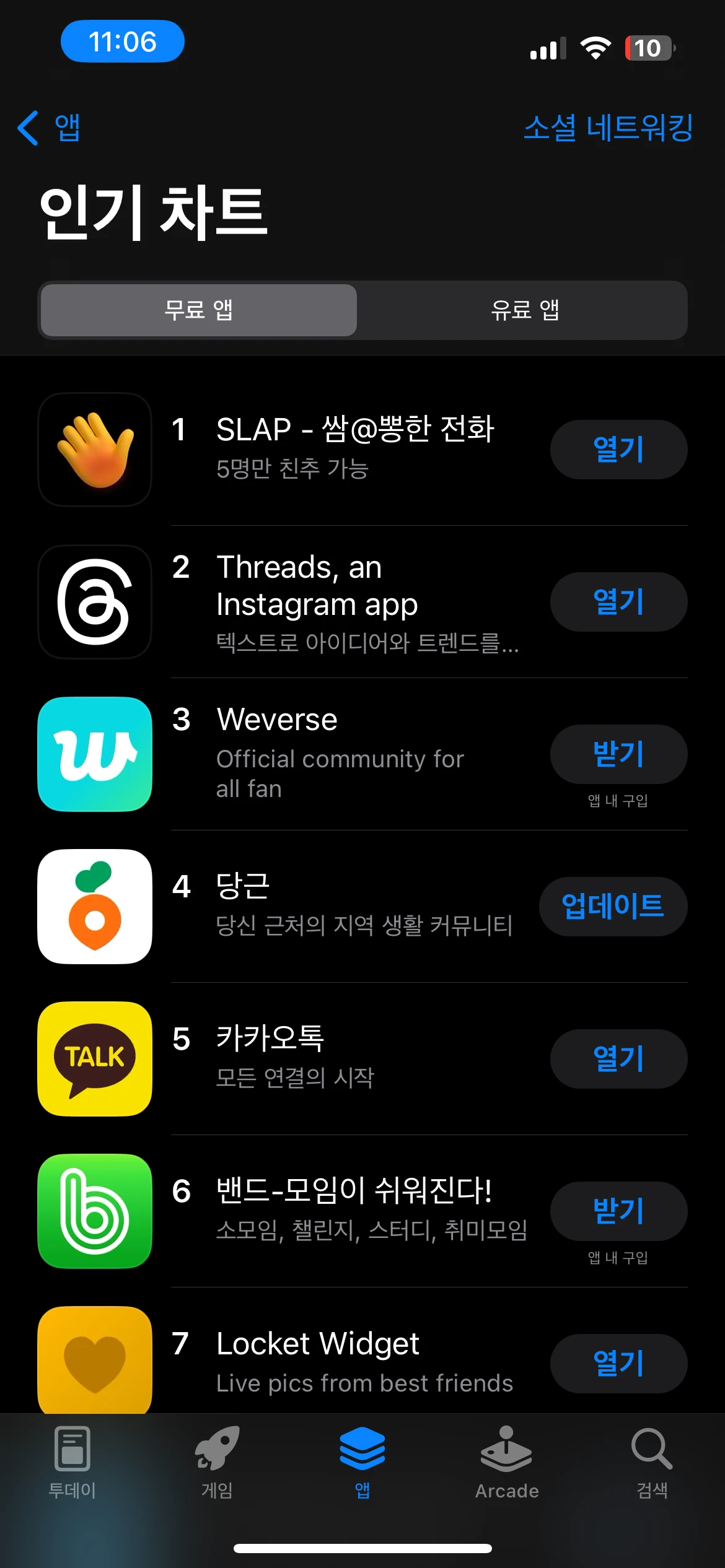Go back to the 앱 page

pos(50,128)
